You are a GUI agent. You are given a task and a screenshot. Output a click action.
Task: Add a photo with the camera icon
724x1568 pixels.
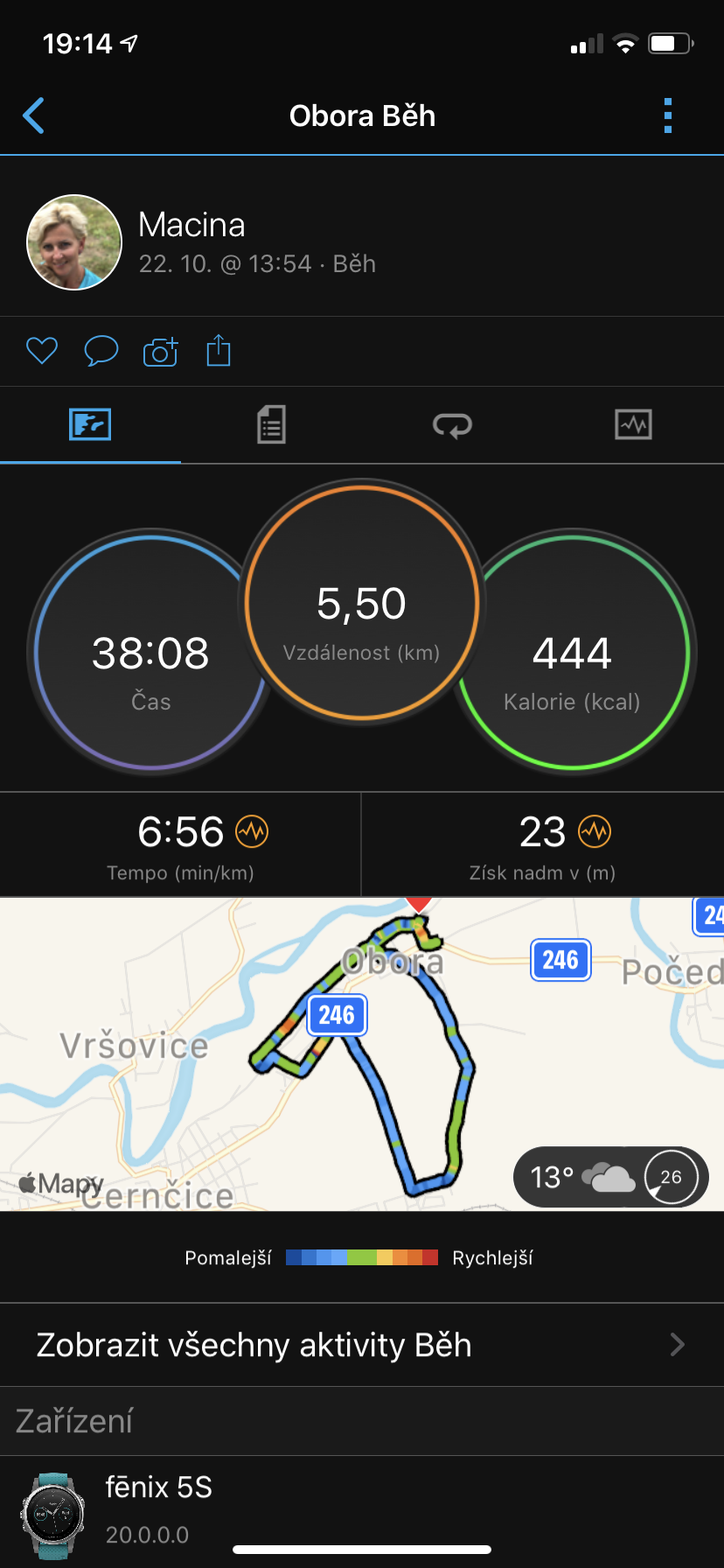[x=160, y=351]
